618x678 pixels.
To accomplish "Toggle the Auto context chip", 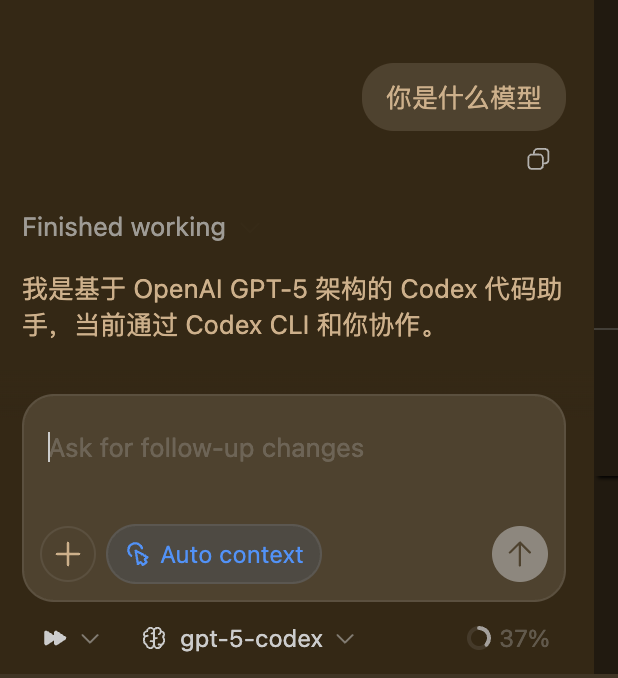I will (x=214, y=554).
